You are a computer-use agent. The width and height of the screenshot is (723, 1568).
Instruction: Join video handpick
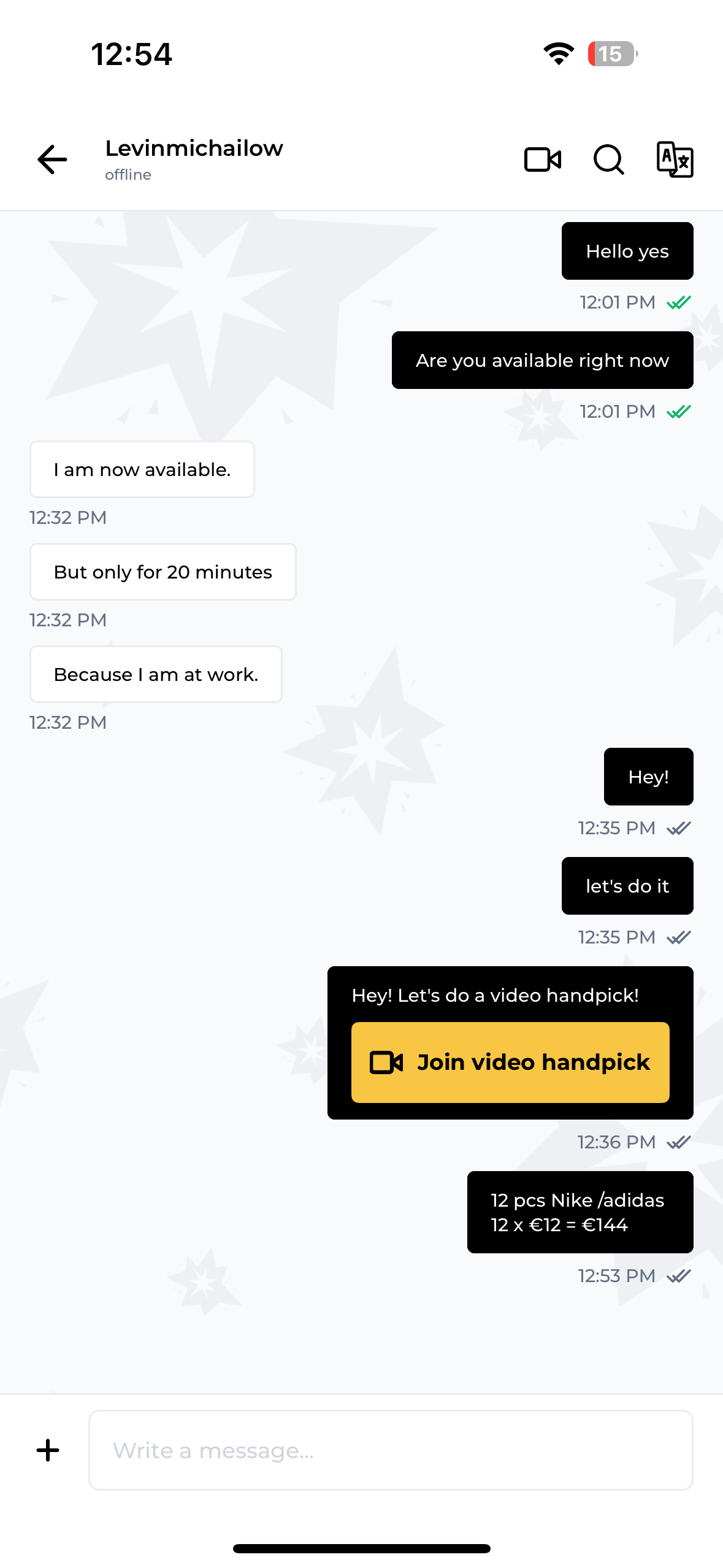[x=510, y=1062]
